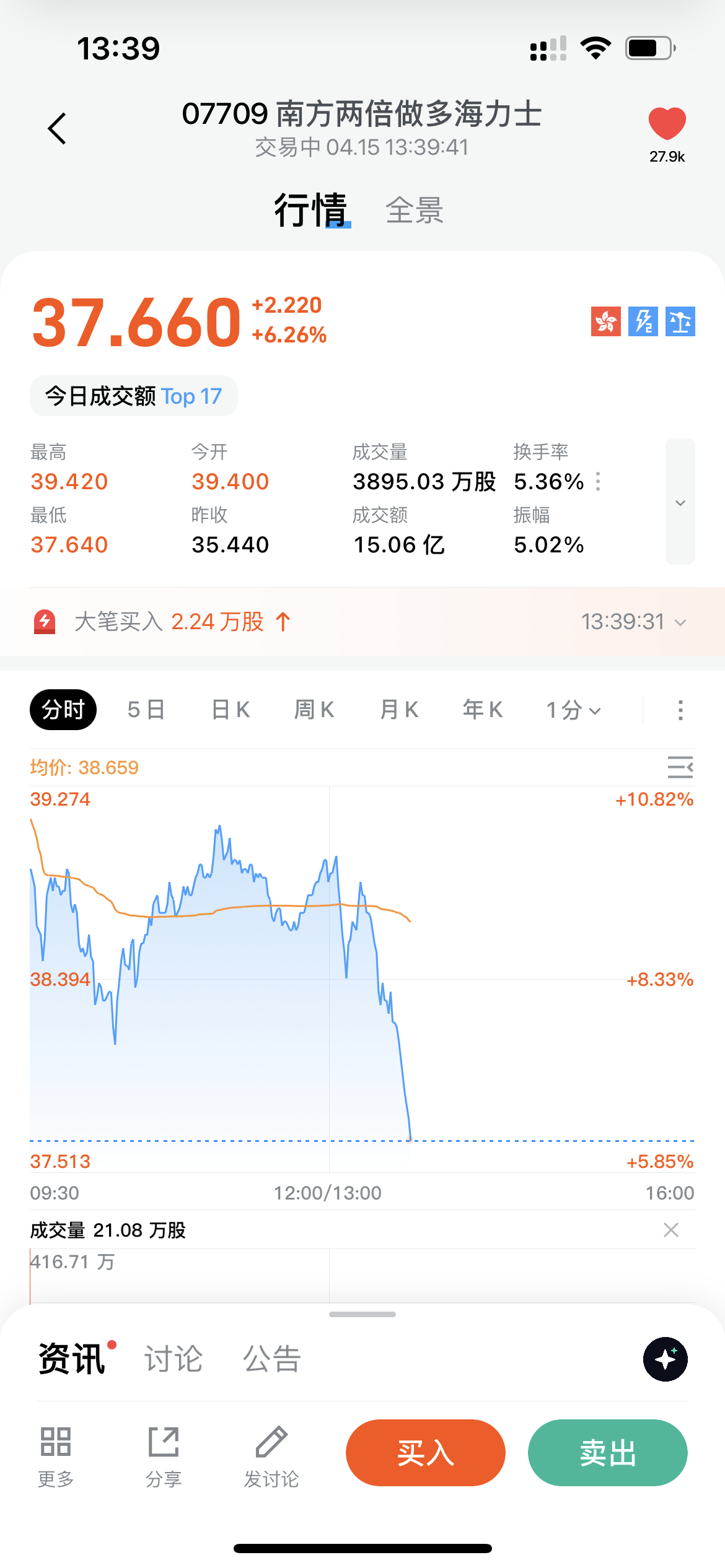Viewport: 725px width, 1568px height.
Task: Switch to the 讨论 tab
Action: 174,1359
